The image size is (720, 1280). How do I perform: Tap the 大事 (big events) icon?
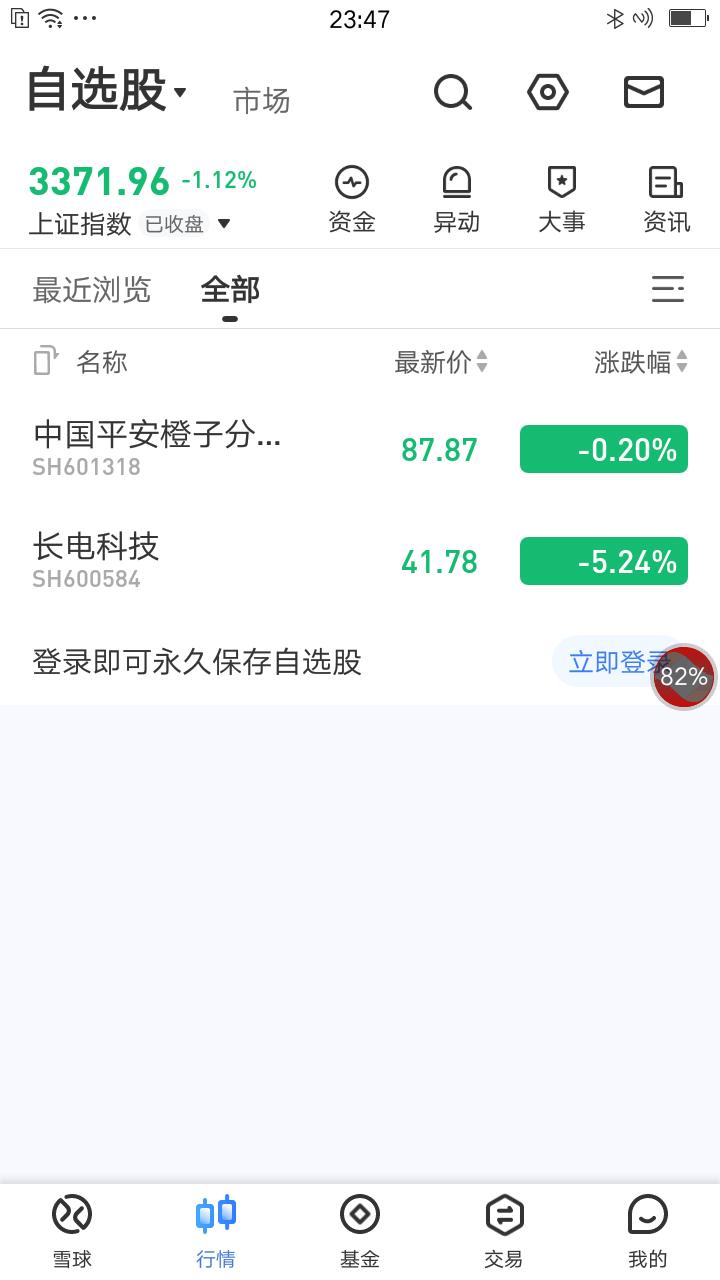(x=561, y=196)
